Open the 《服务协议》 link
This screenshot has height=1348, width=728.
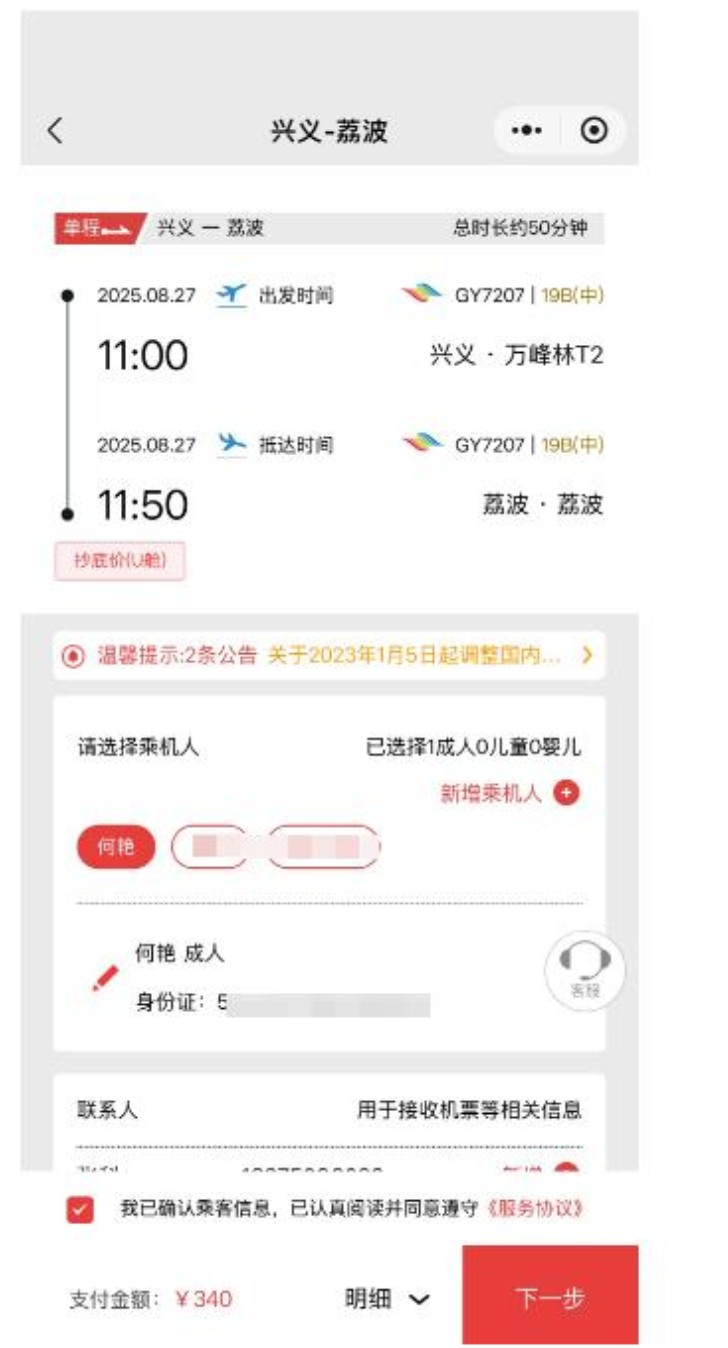(533, 1208)
